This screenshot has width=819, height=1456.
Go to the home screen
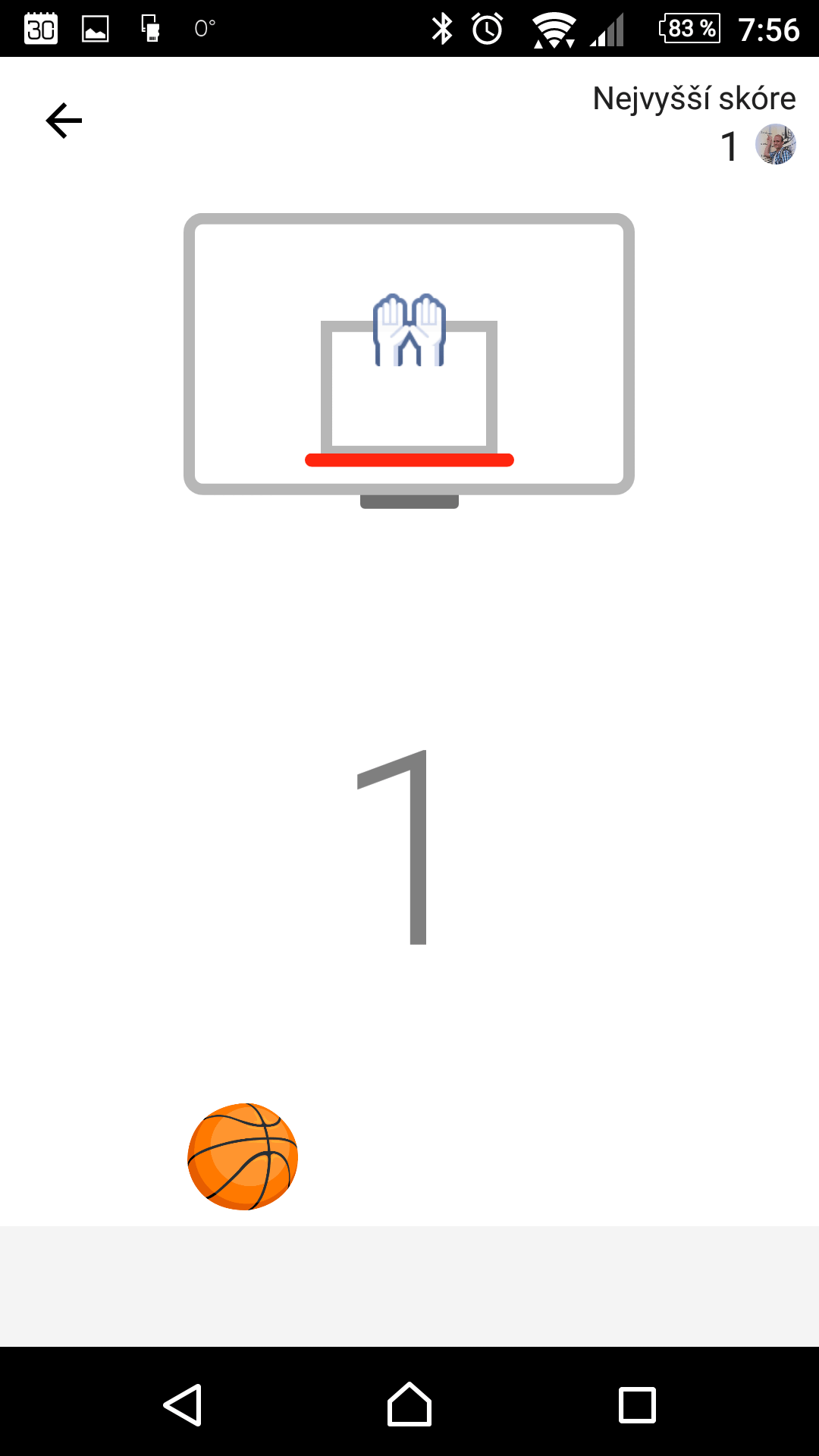click(409, 1404)
